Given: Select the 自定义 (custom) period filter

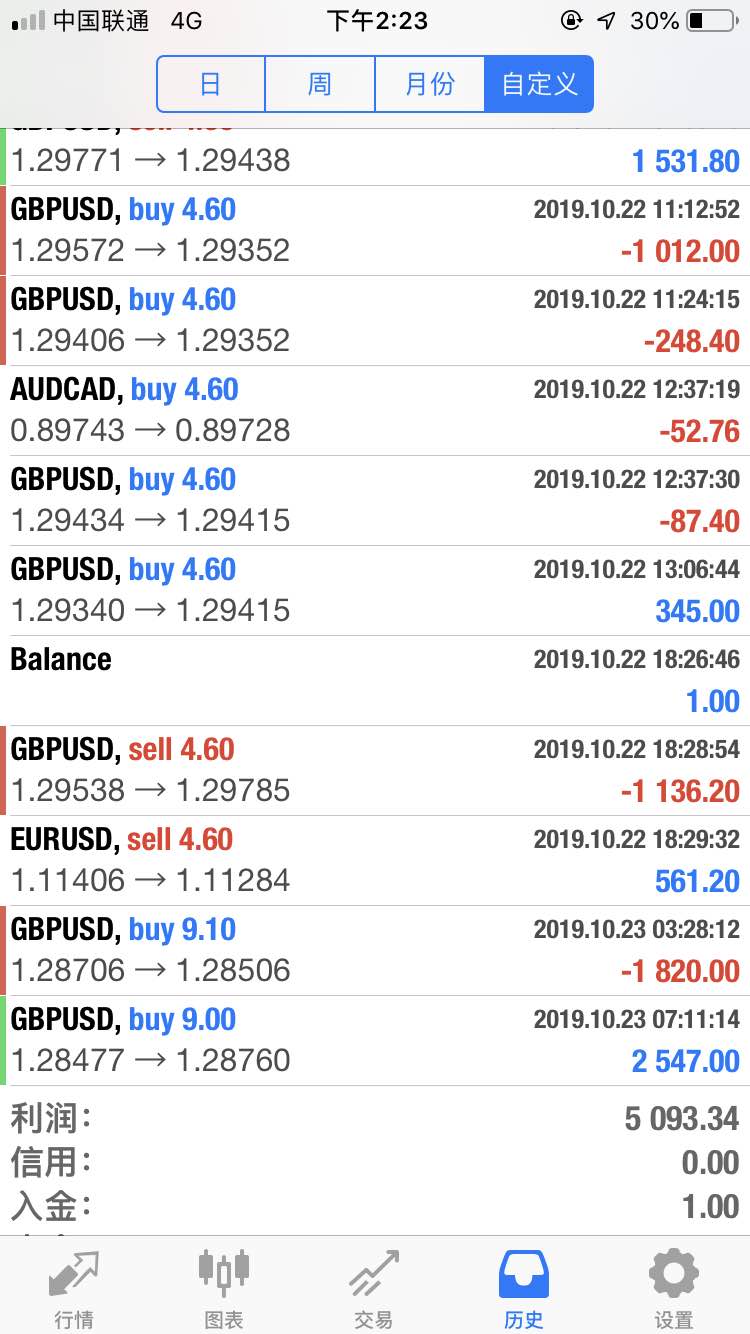Looking at the screenshot, I should tap(539, 84).
